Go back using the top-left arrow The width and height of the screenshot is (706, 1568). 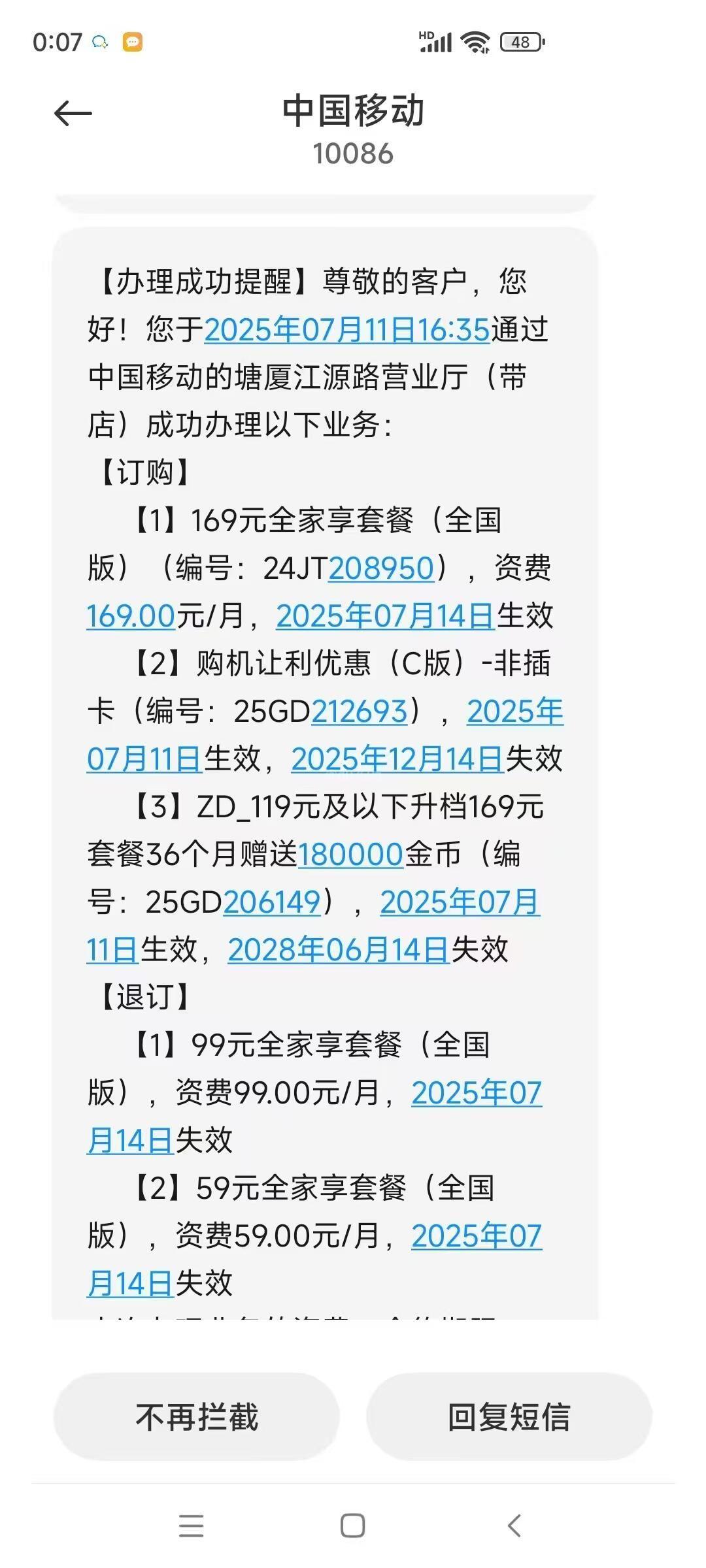tap(73, 113)
